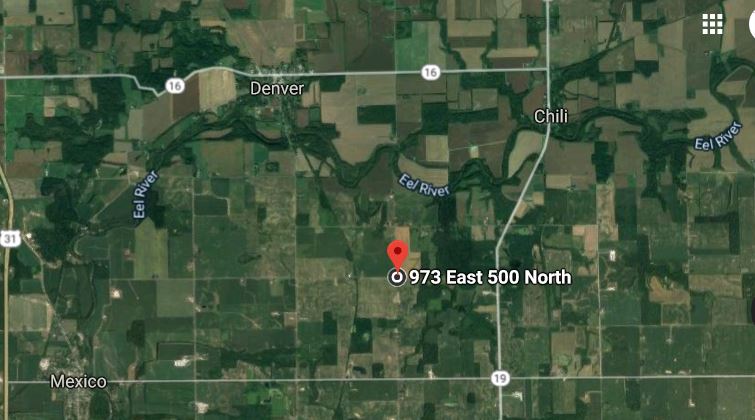The image size is (755, 420).
Task: Open the Google apps grid
Action: point(712,25)
